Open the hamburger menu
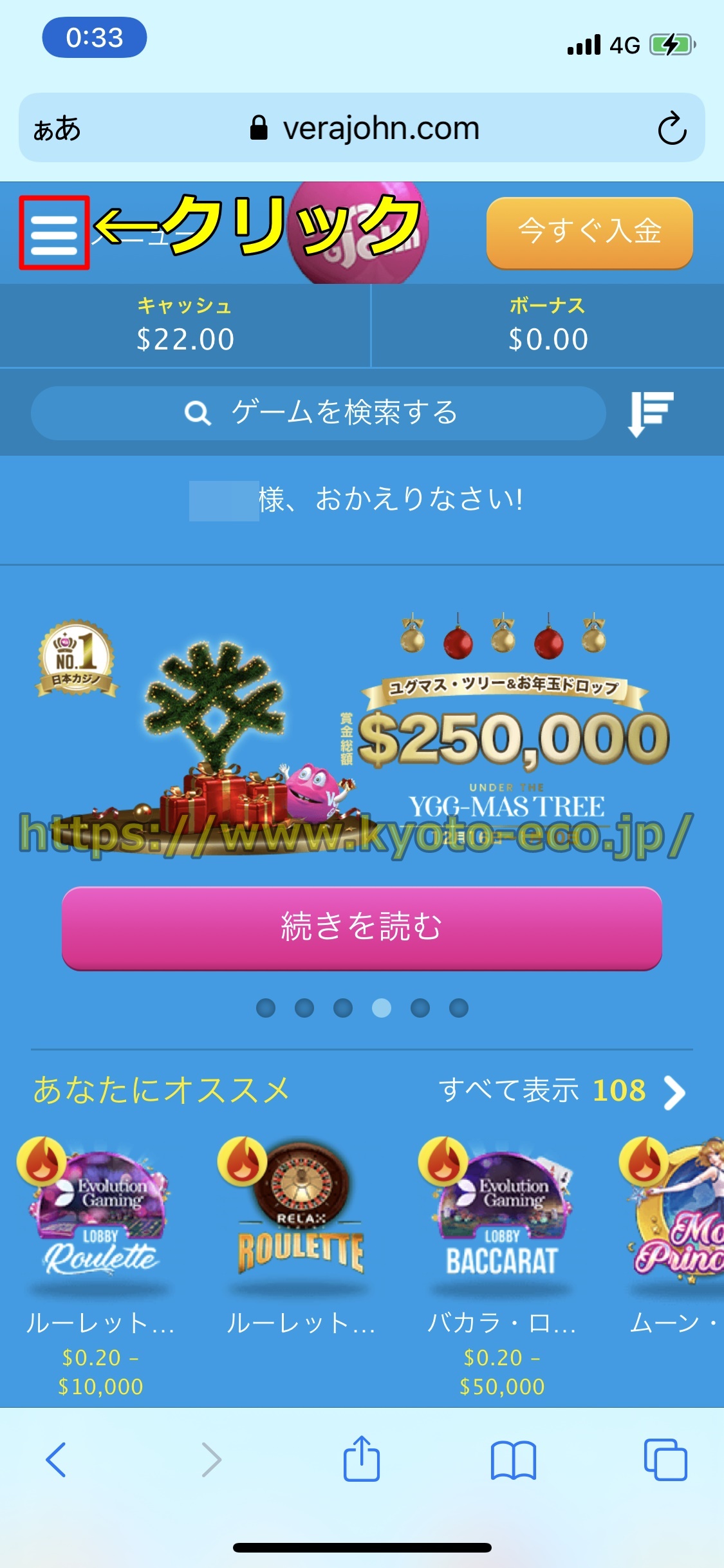 [x=53, y=233]
